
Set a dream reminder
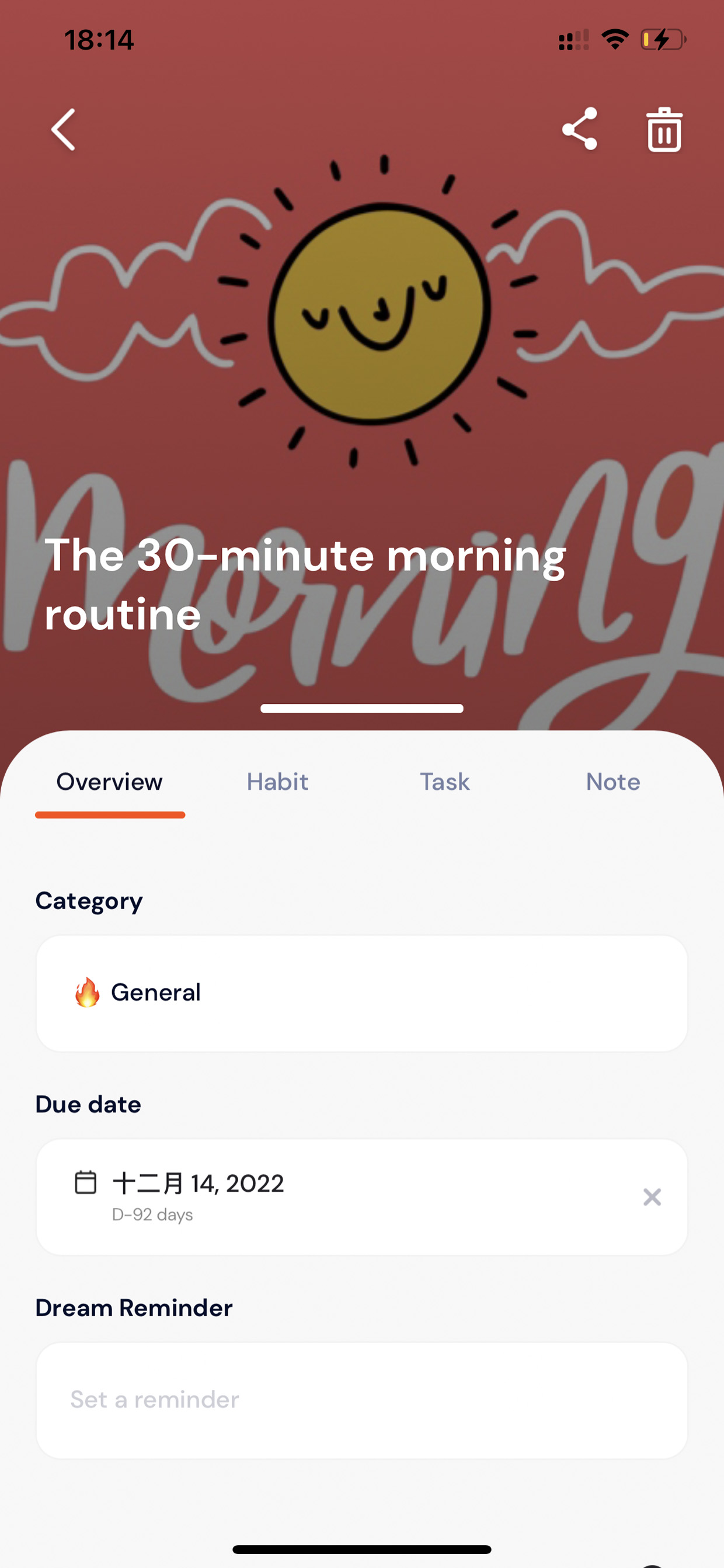pos(362,1400)
